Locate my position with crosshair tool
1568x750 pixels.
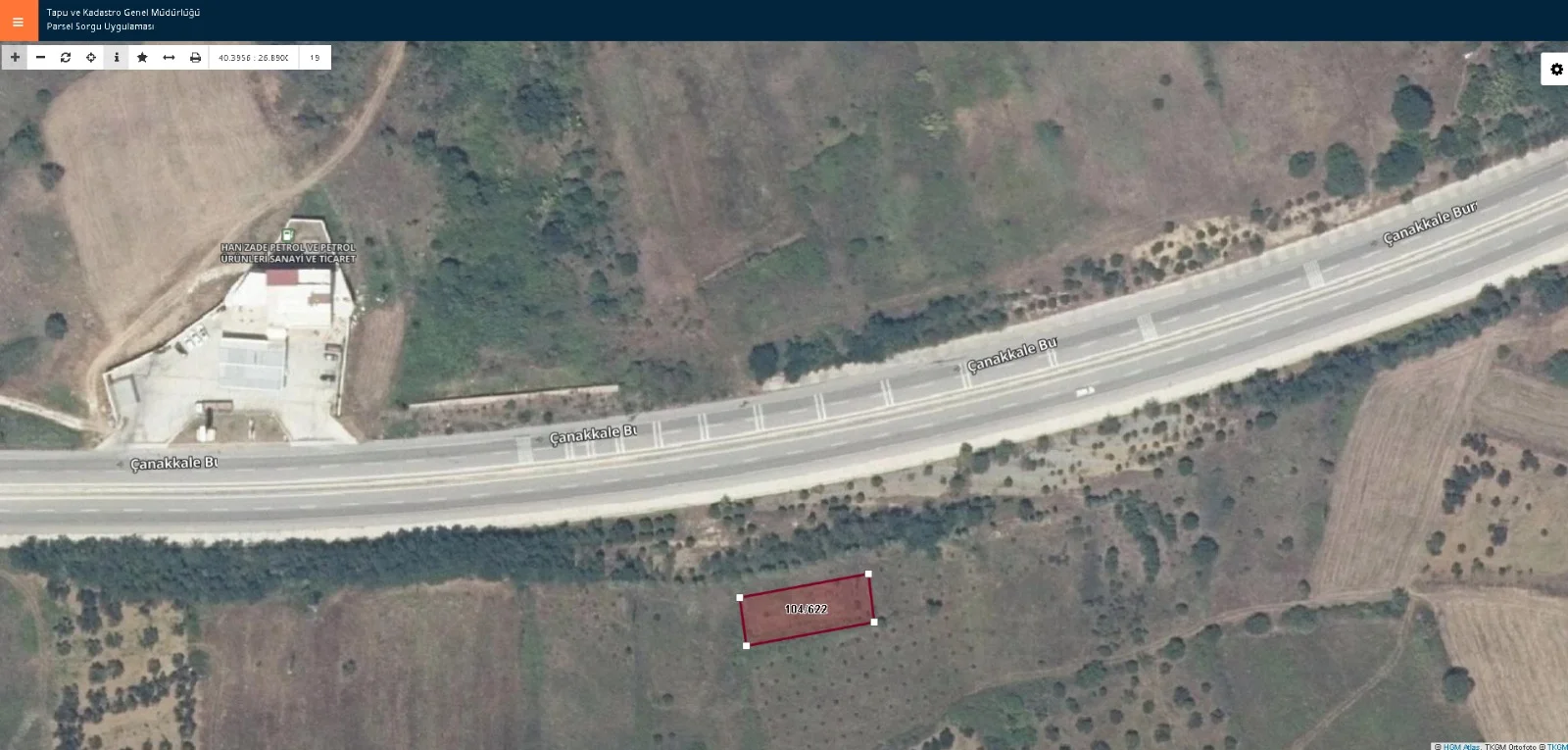[x=91, y=57]
